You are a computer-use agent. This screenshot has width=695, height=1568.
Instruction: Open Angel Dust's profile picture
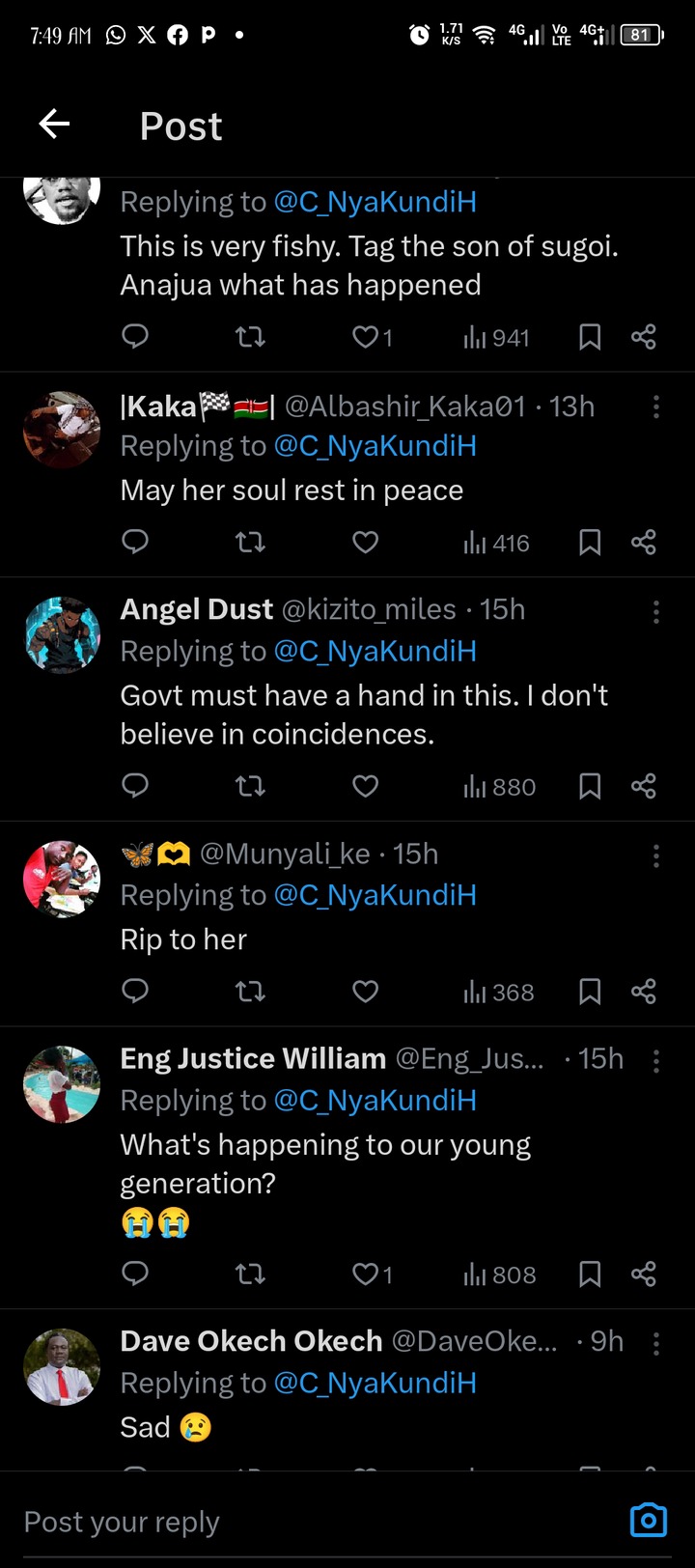[62, 634]
